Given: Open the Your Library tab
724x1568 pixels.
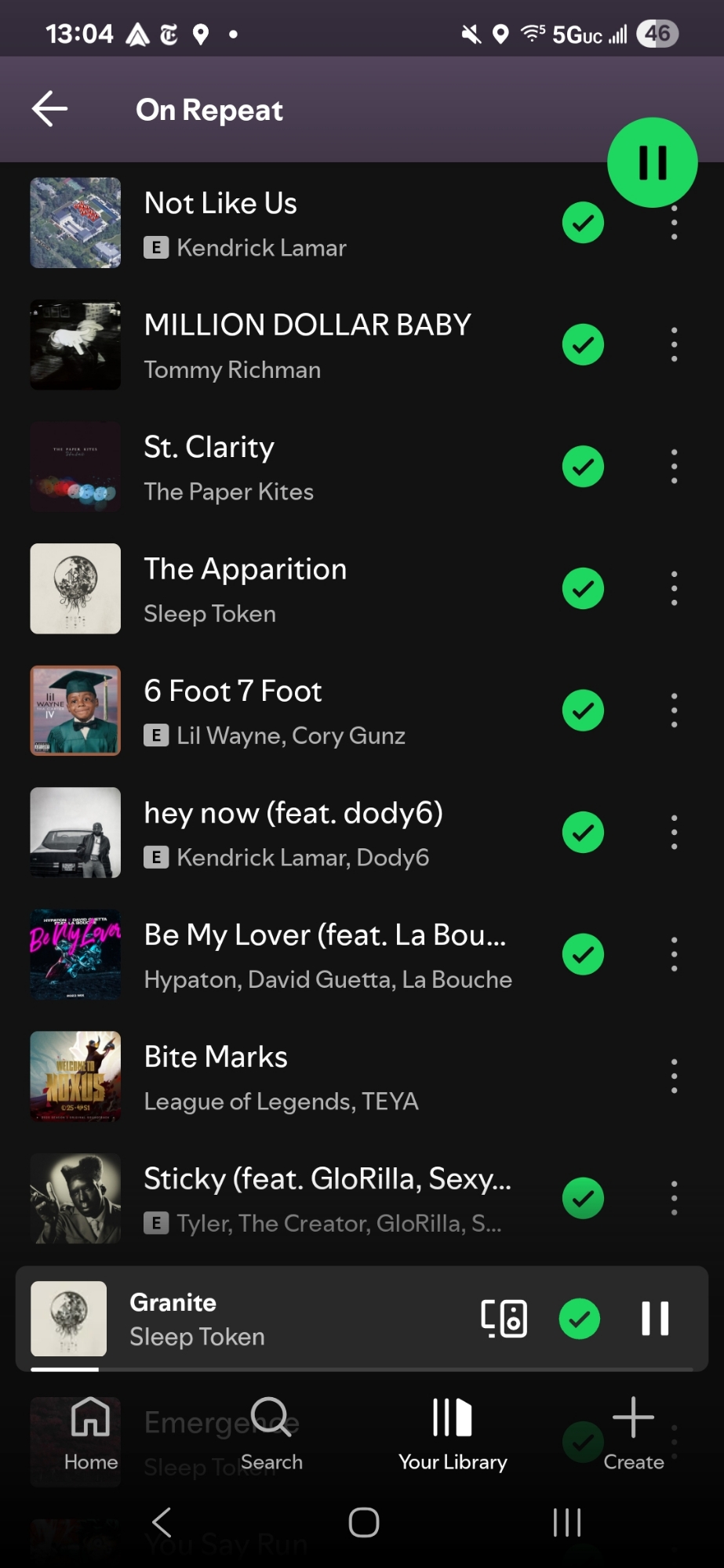Looking at the screenshot, I should tap(453, 1433).
